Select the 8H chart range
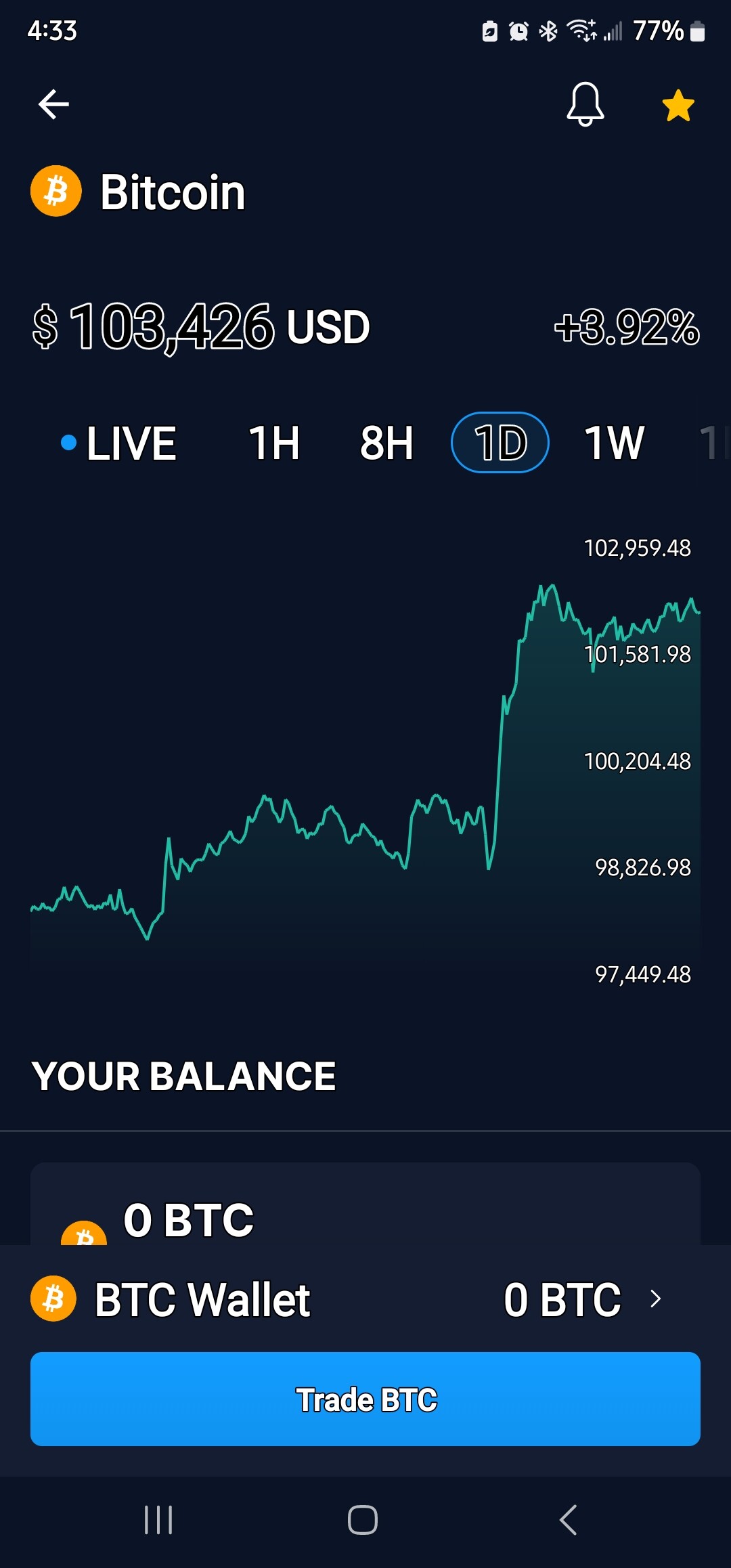Image resolution: width=731 pixels, height=1568 pixels. 386,443
